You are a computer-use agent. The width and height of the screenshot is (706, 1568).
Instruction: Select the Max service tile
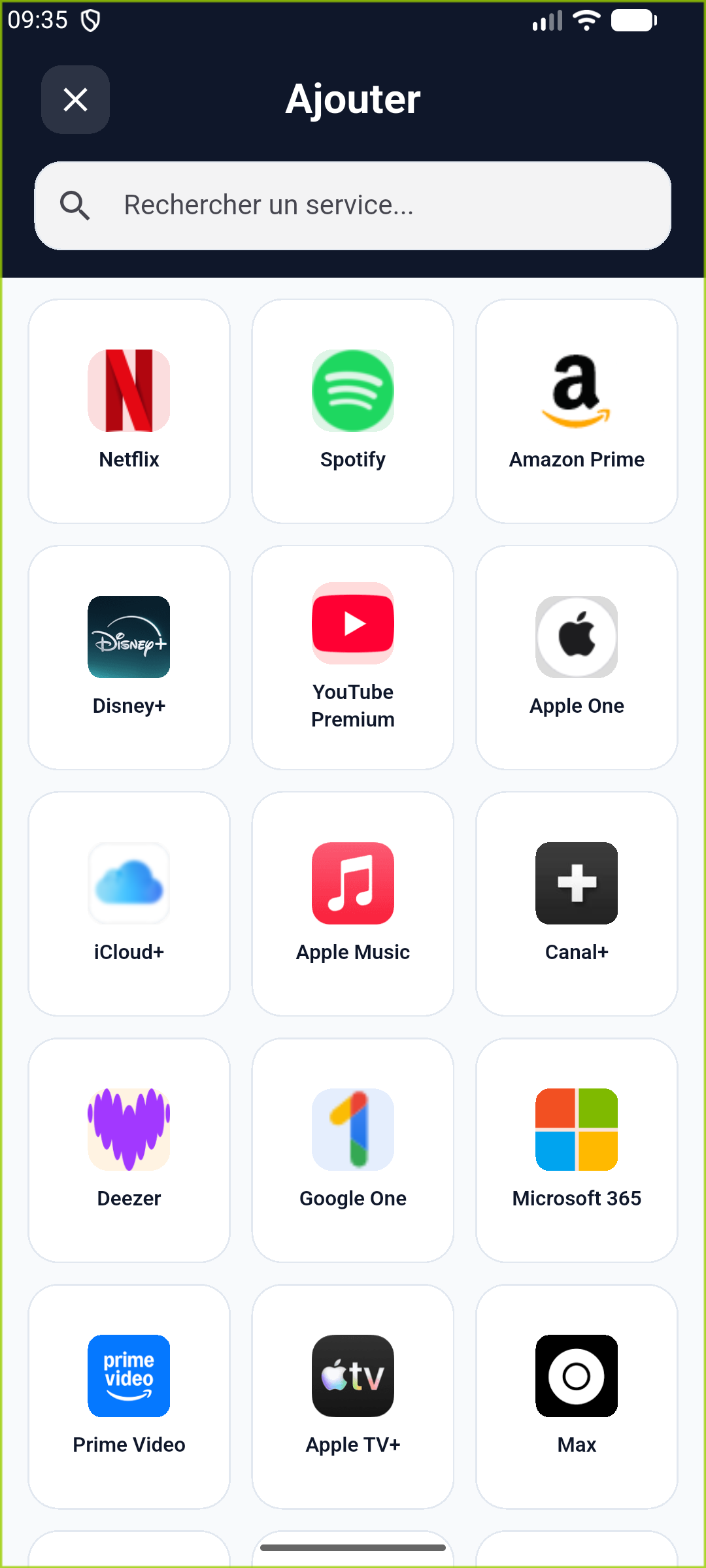(x=577, y=1397)
